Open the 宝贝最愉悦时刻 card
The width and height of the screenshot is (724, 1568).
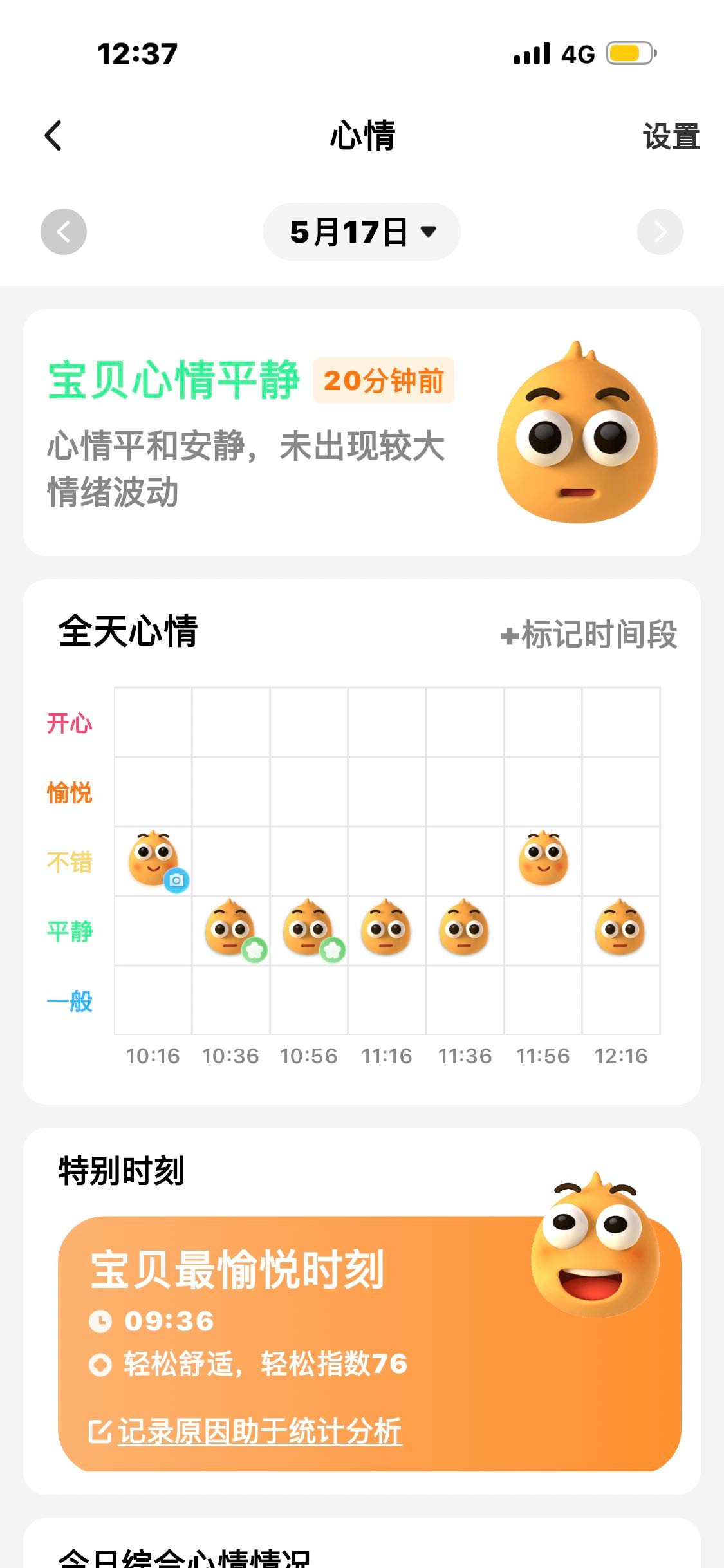(369, 1343)
